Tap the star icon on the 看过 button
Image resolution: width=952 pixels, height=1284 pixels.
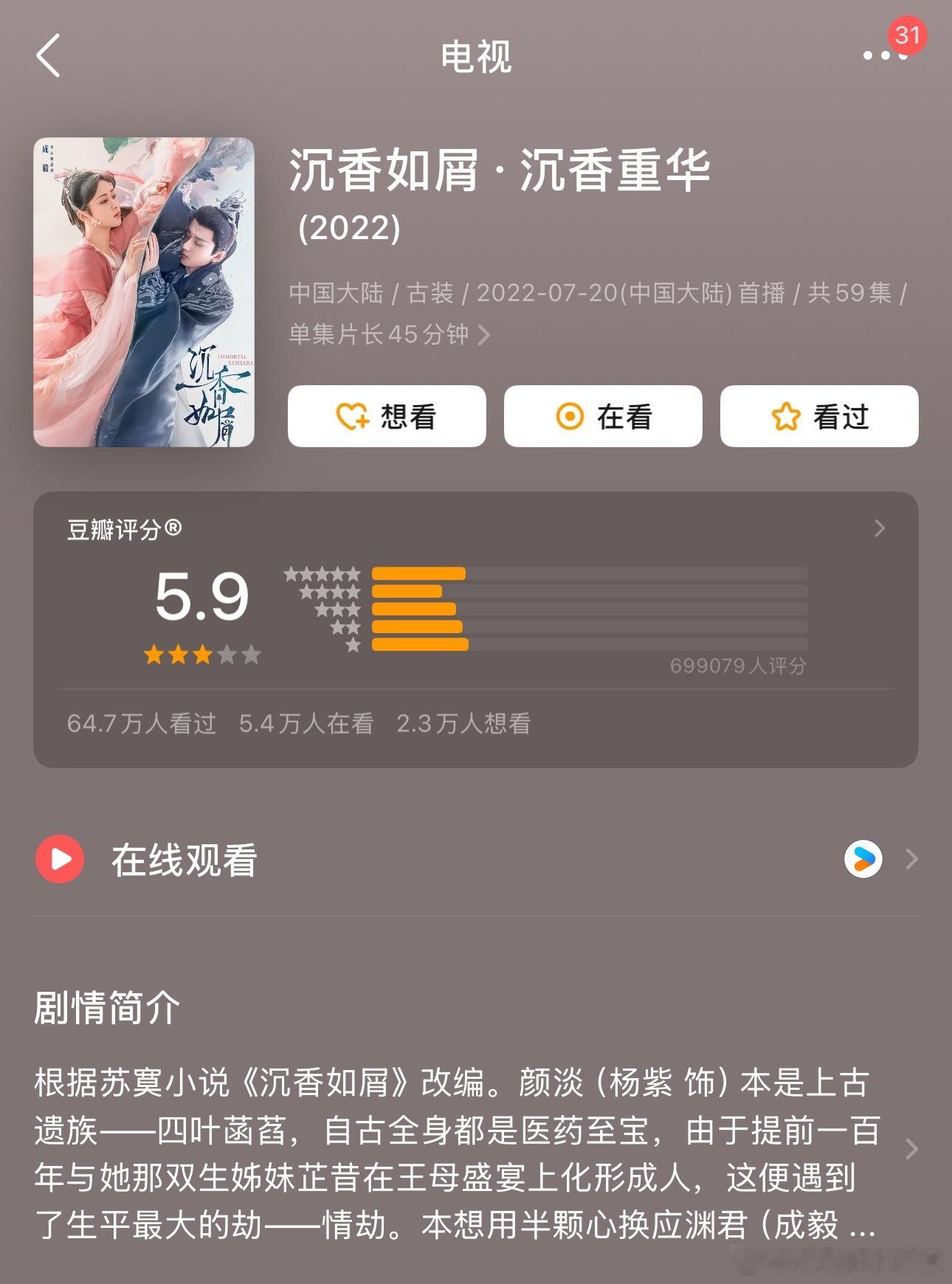pyautogui.click(x=787, y=417)
